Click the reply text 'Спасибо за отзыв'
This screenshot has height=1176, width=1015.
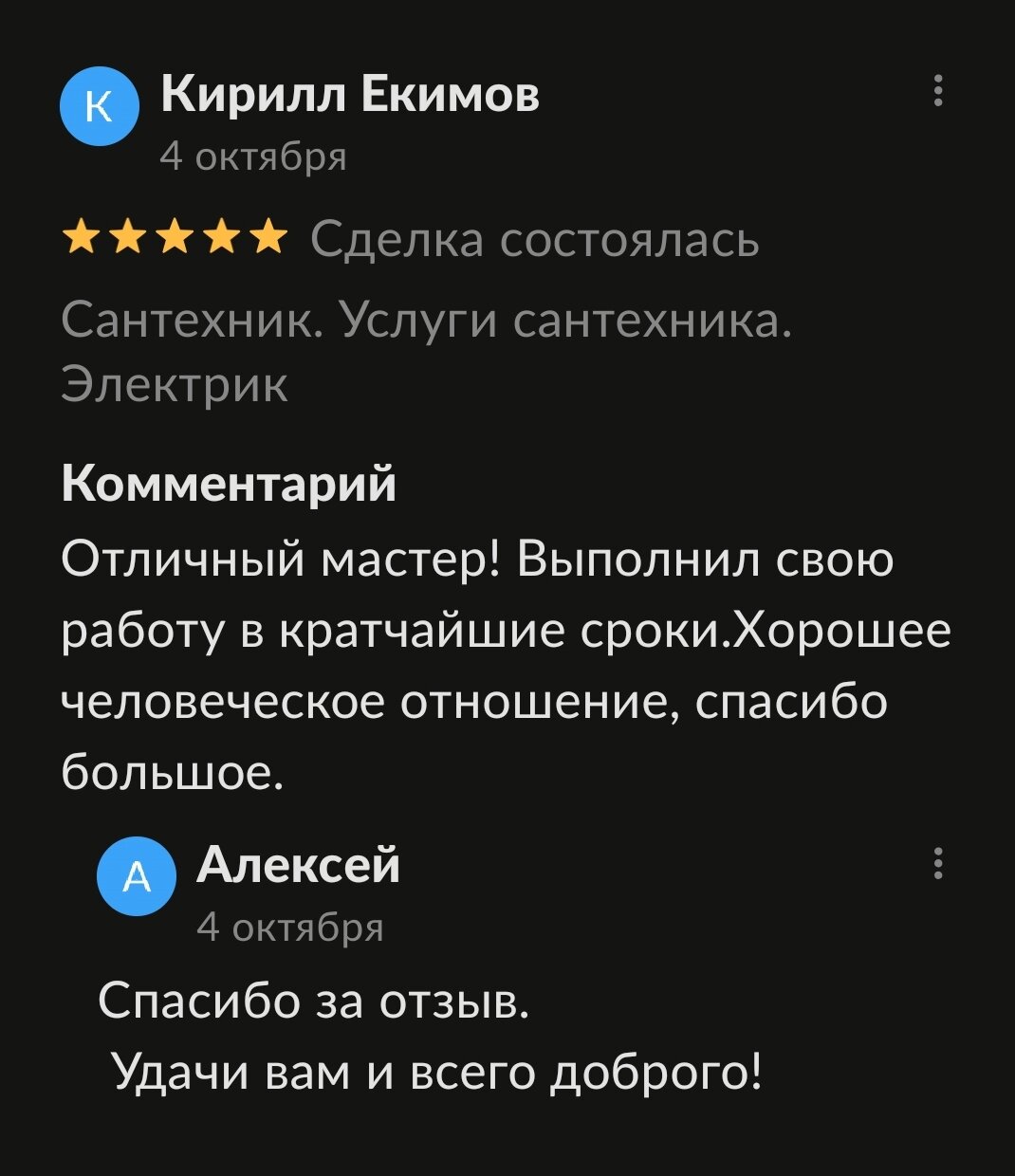316,1001
